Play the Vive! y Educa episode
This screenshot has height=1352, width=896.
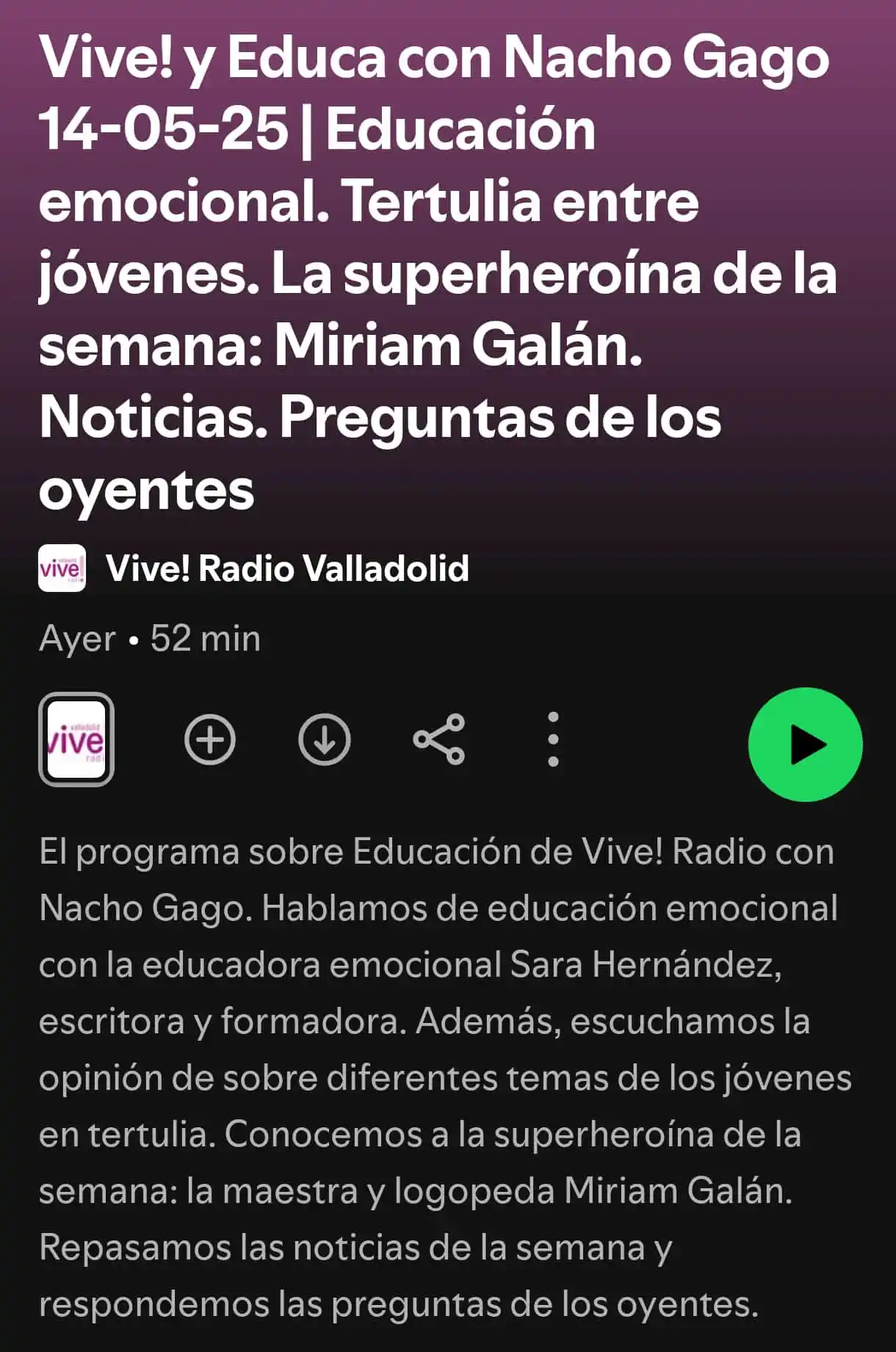[x=805, y=744]
